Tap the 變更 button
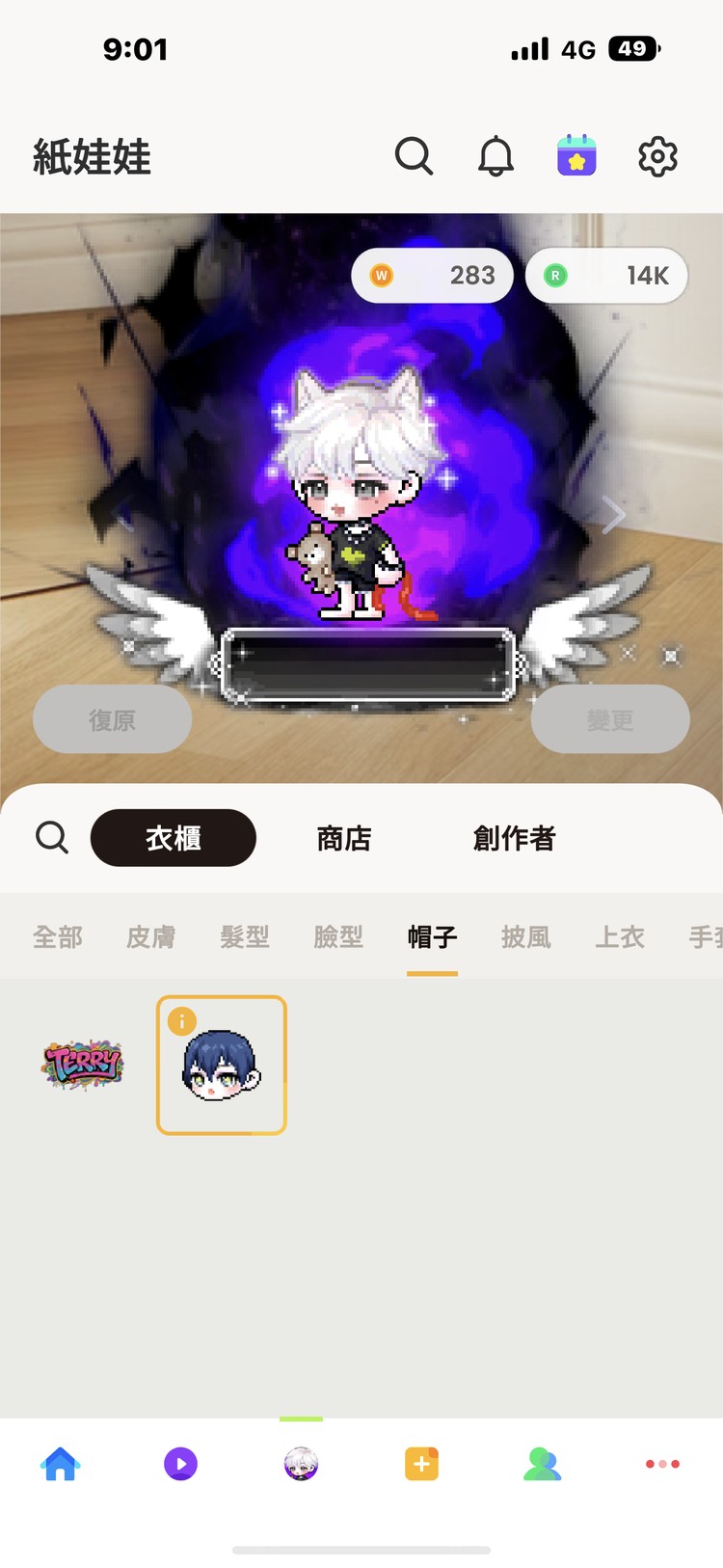Screen dimensions: 723x1568 click(x=610, y=719)
